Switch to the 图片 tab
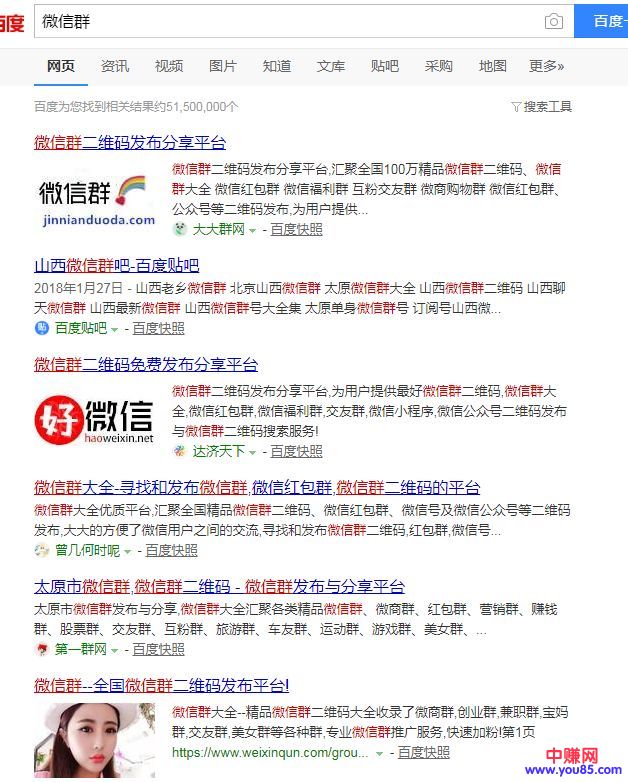 point(223,66)
